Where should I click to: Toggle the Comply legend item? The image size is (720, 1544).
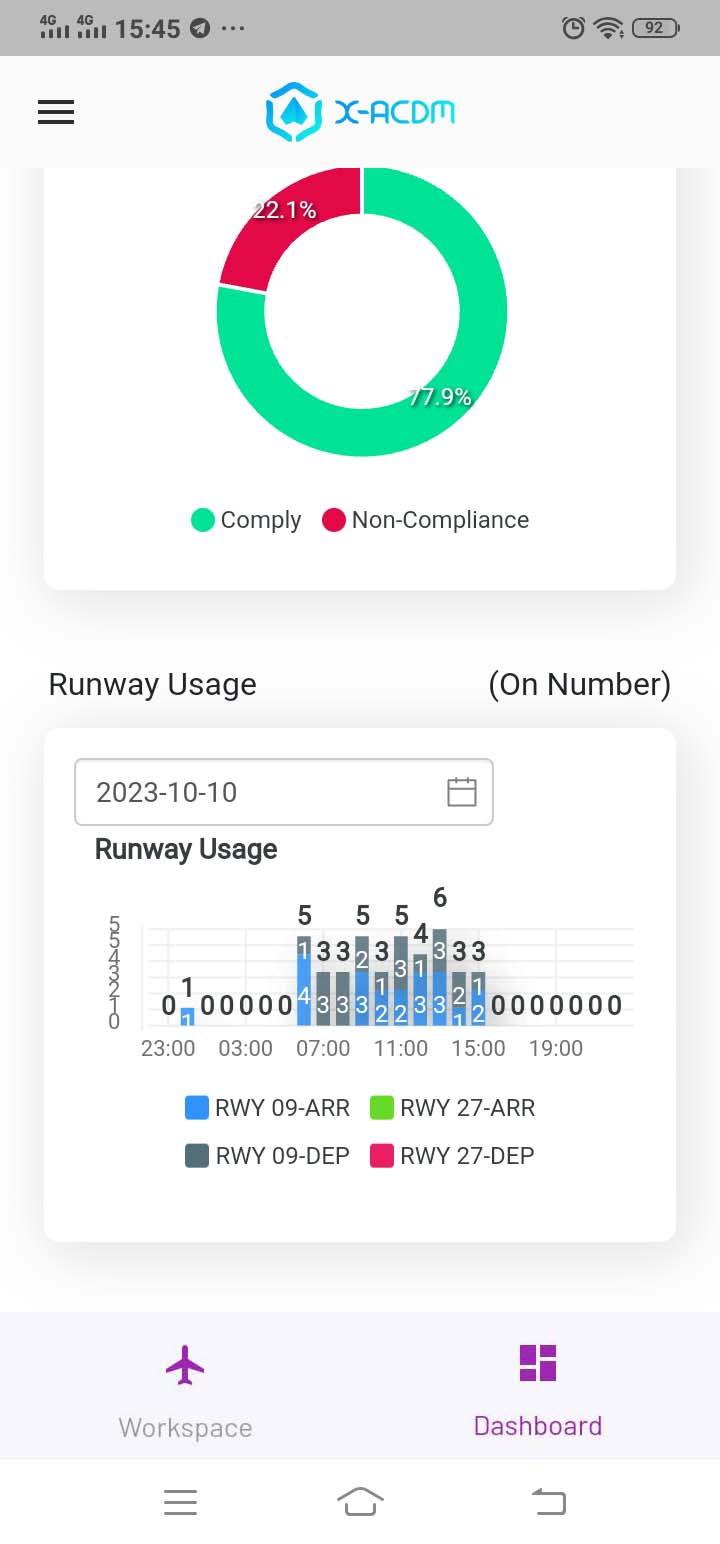tap(247, 520)
